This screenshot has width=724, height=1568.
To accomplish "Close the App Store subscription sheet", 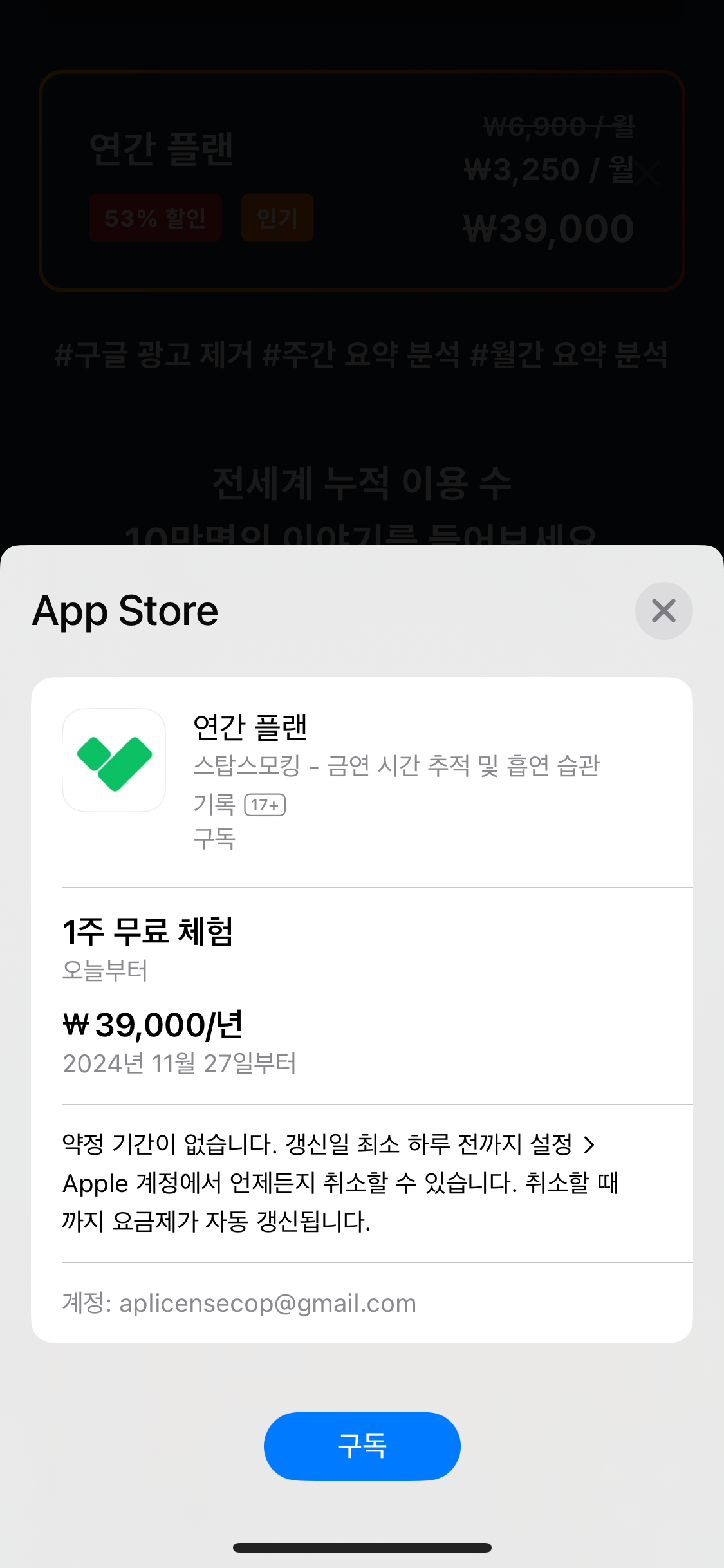I will pyautogui.click(x=664, y=610).
